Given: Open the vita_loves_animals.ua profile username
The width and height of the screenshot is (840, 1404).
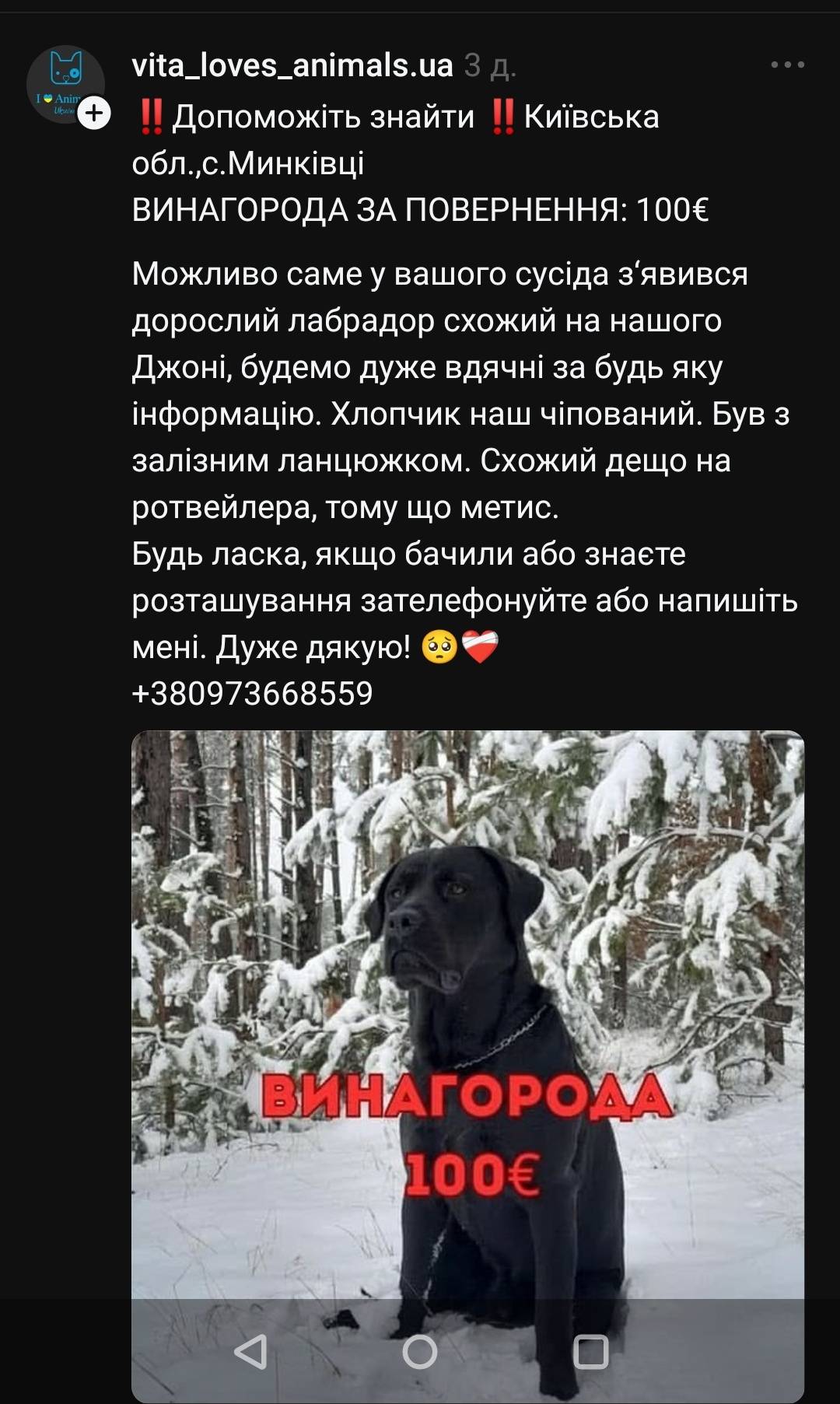Looking at the screenshot, I should coord(292,65).
